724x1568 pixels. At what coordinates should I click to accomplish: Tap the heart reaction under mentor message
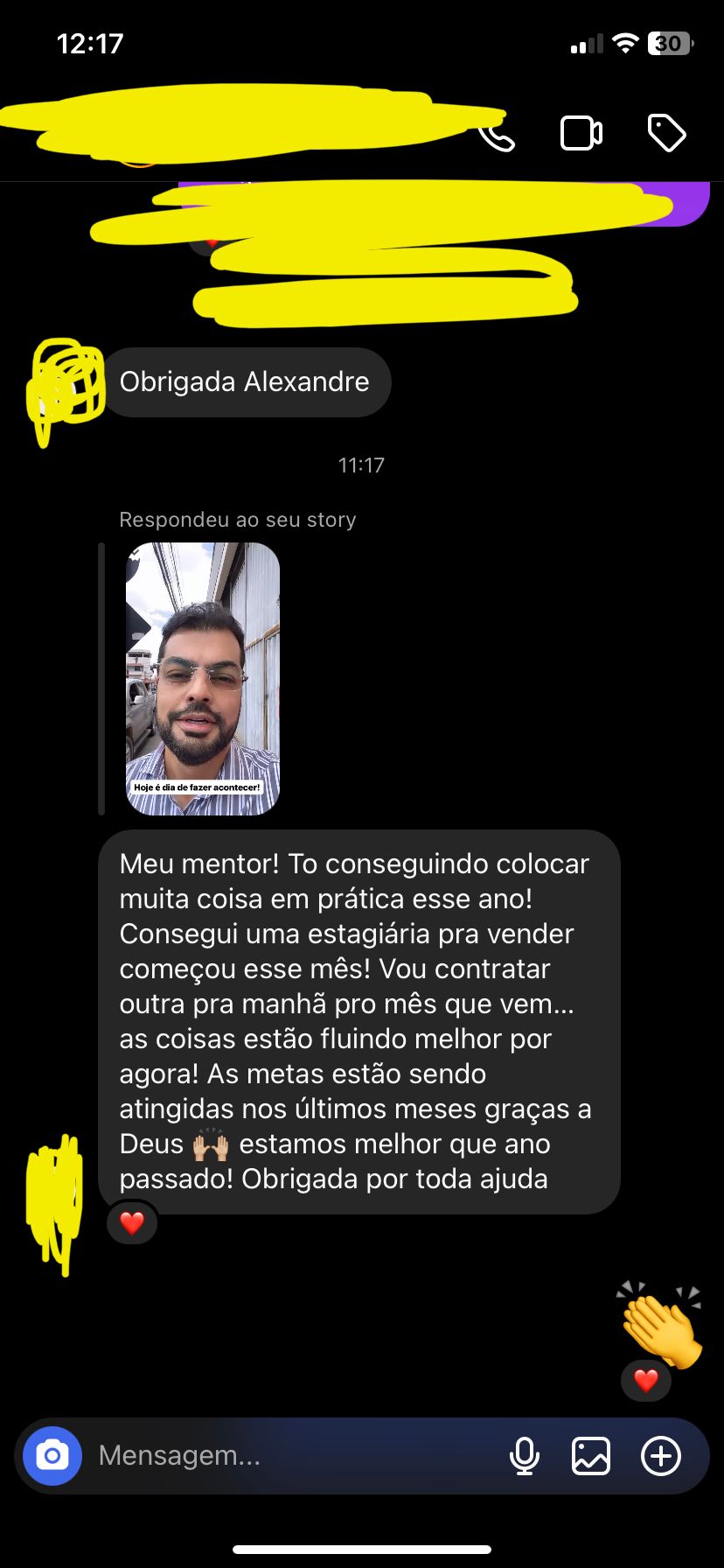click(132, 1222)
